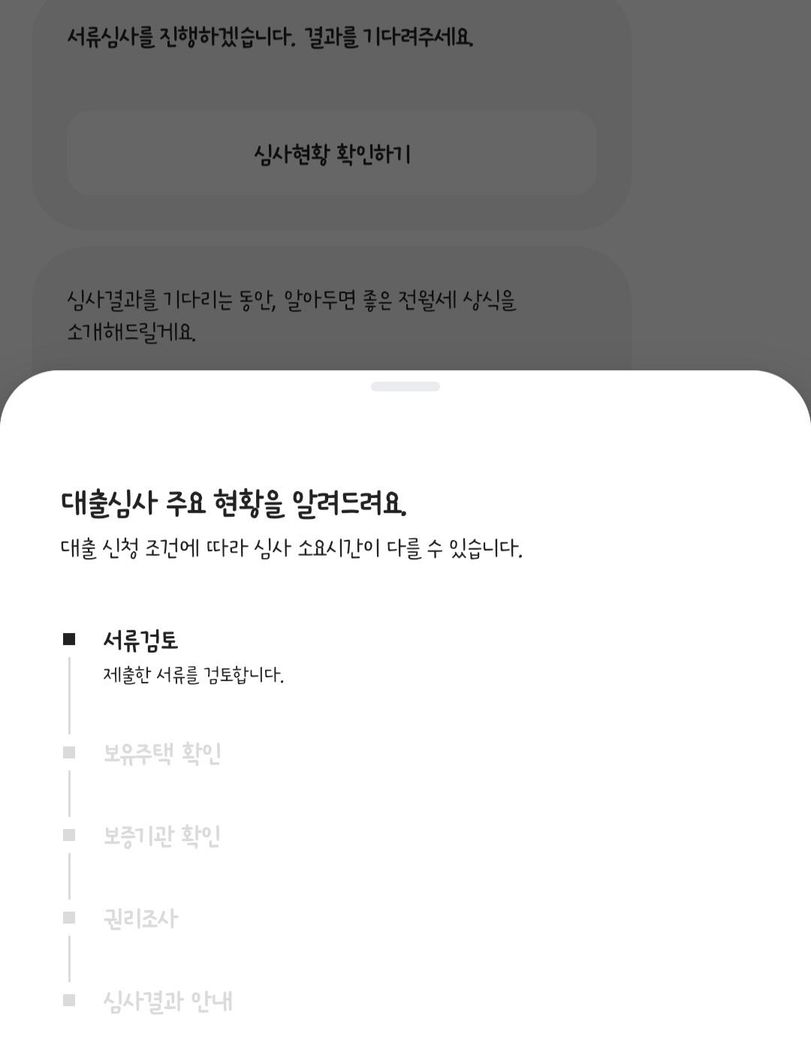Tap 심사현황 확인하기 button behind the sheet

[x=332, y=154]
